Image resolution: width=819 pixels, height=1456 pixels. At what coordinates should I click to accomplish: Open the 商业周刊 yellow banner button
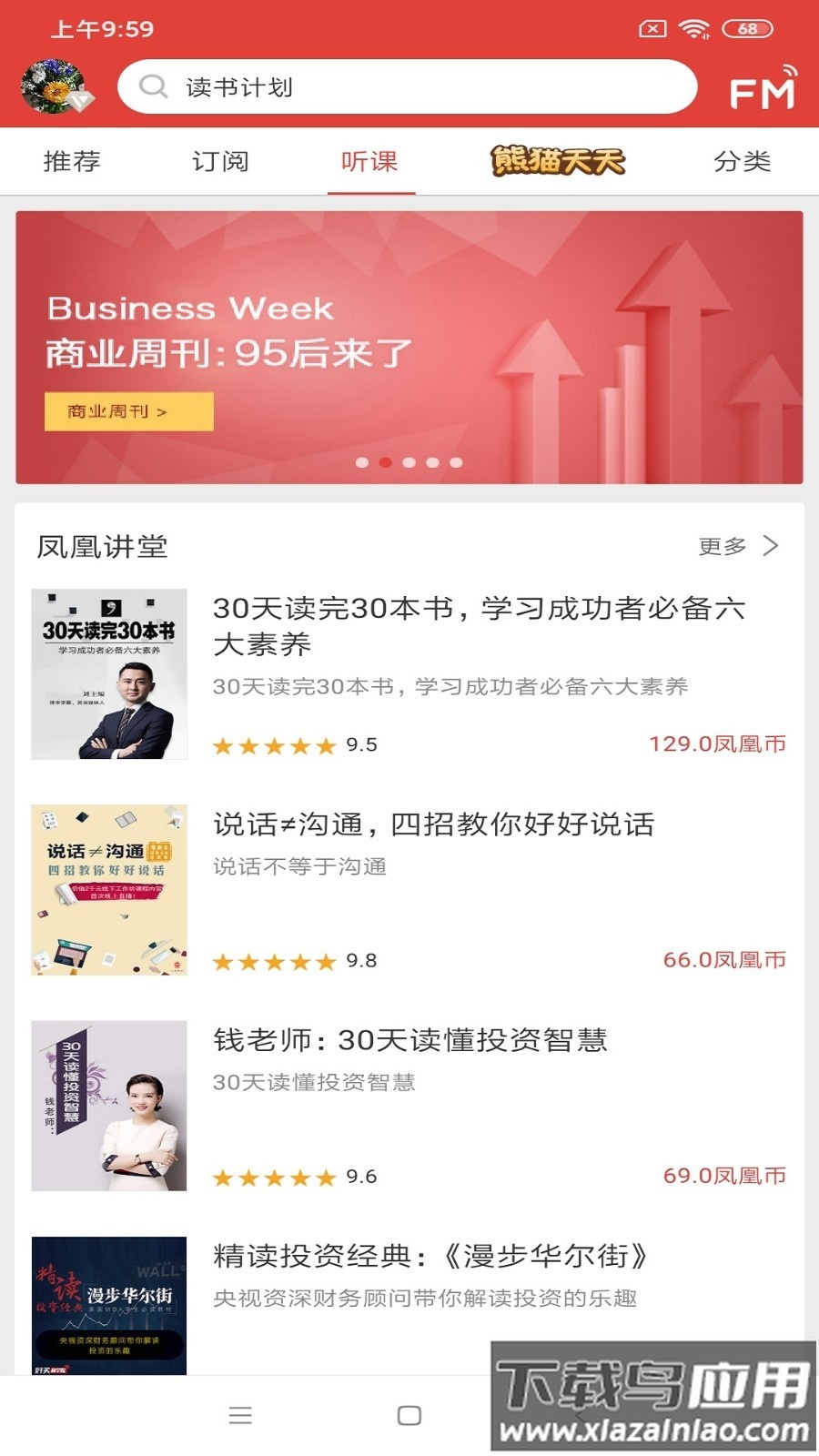click(x=130, y=412)
